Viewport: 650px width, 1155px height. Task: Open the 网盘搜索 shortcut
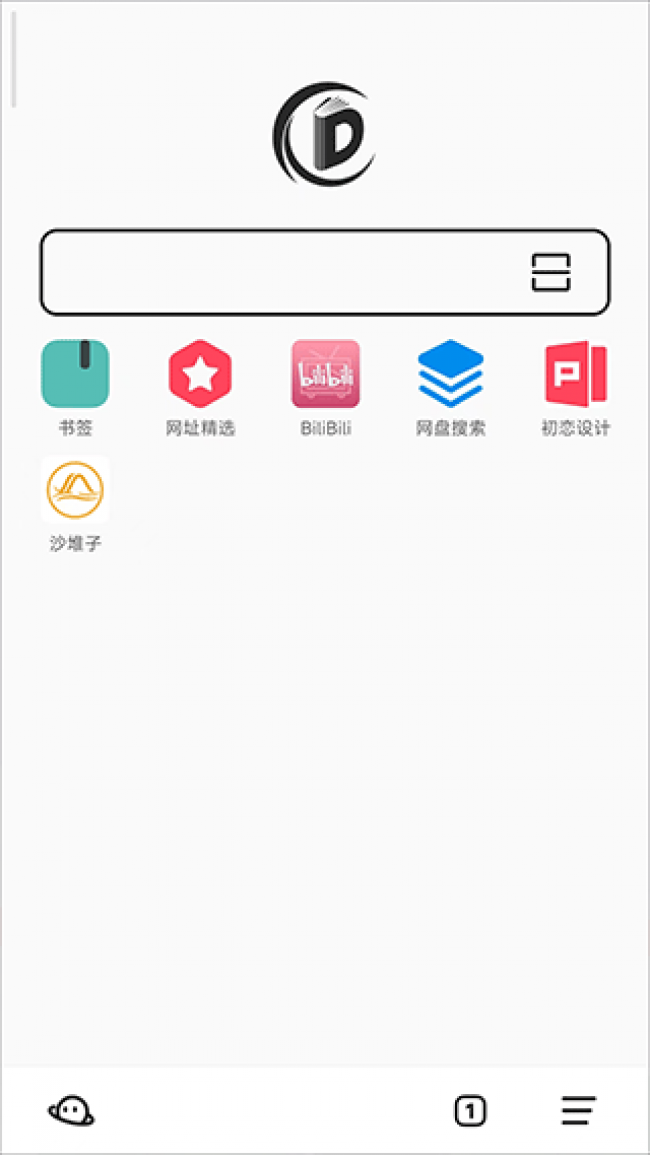click(451, 374)
